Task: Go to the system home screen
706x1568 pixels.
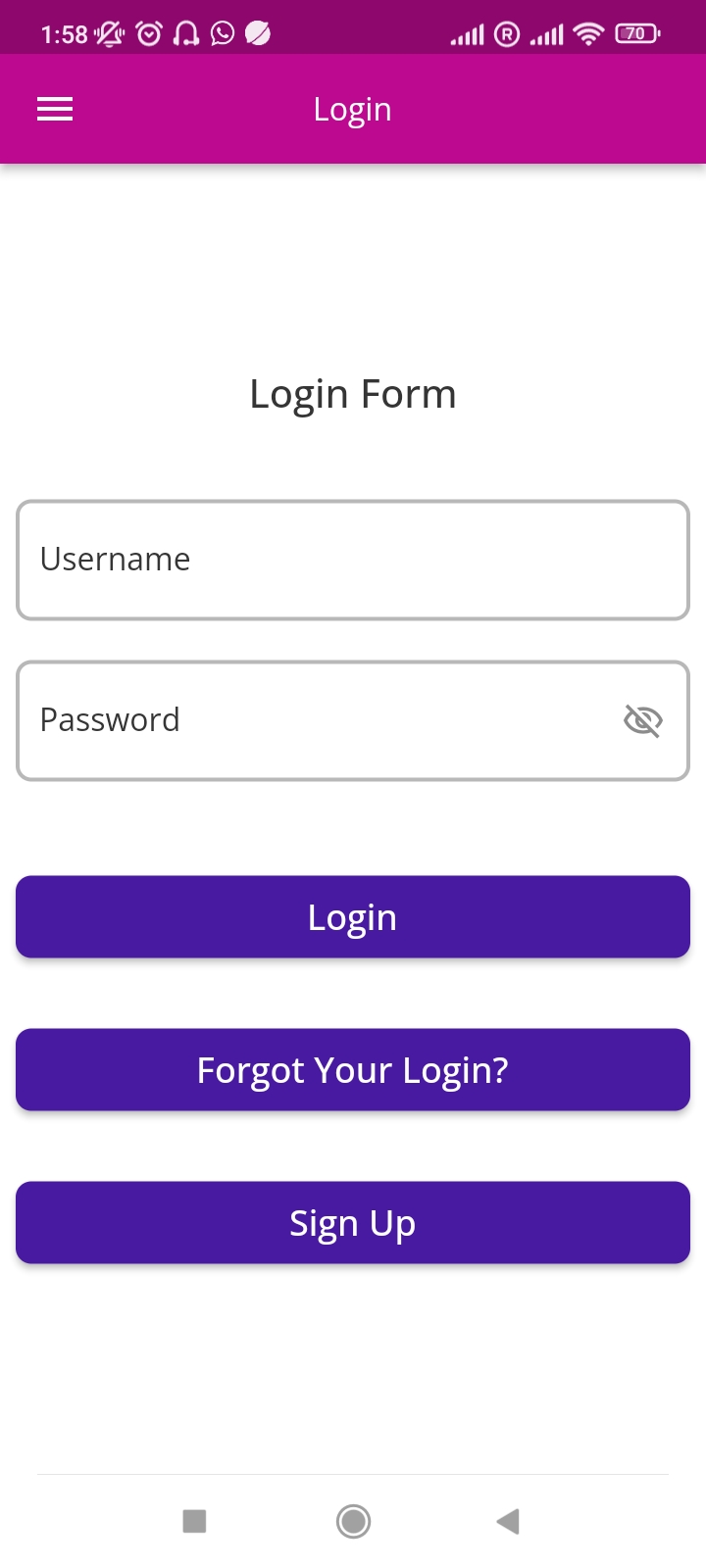Action: tap(353, 1521)
